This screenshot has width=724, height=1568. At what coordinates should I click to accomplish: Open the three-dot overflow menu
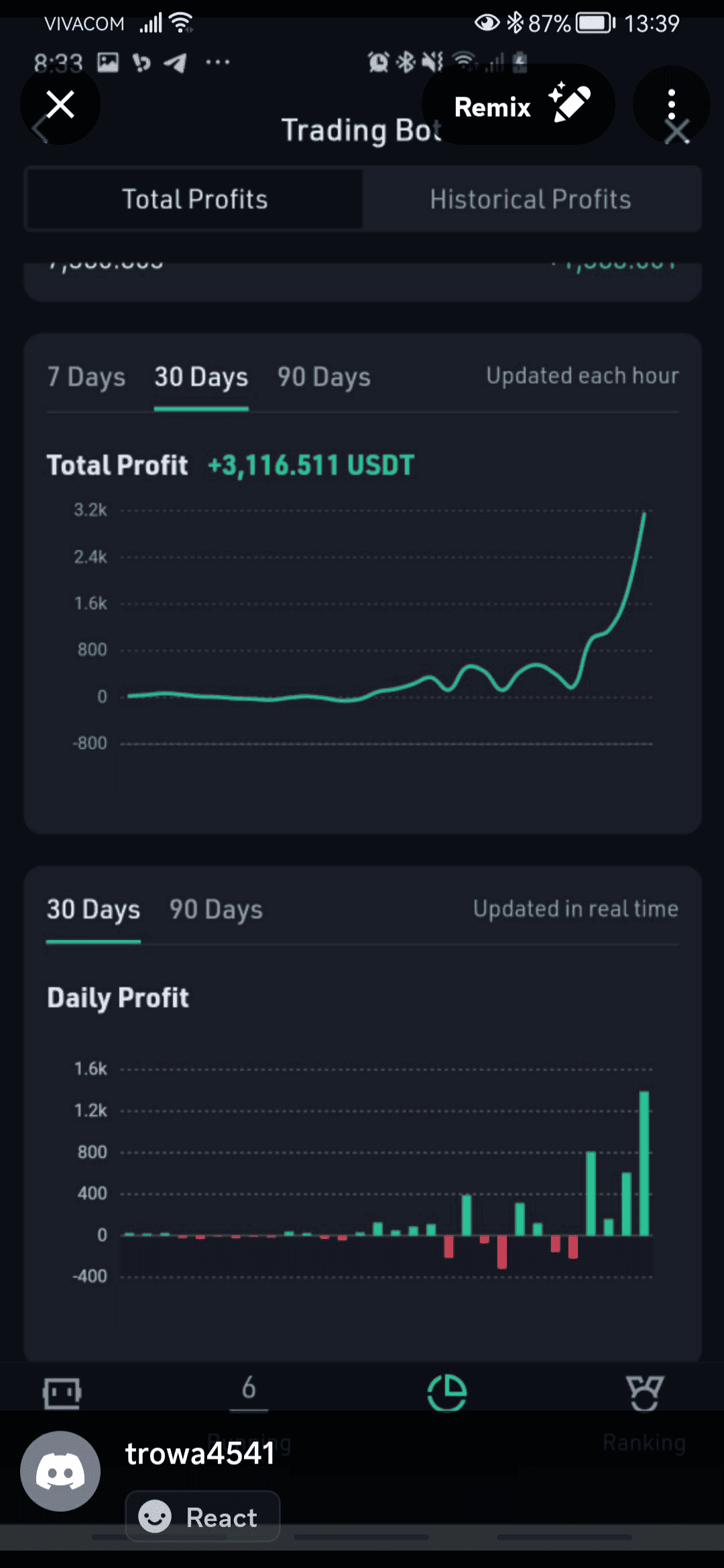click(671, 105)
